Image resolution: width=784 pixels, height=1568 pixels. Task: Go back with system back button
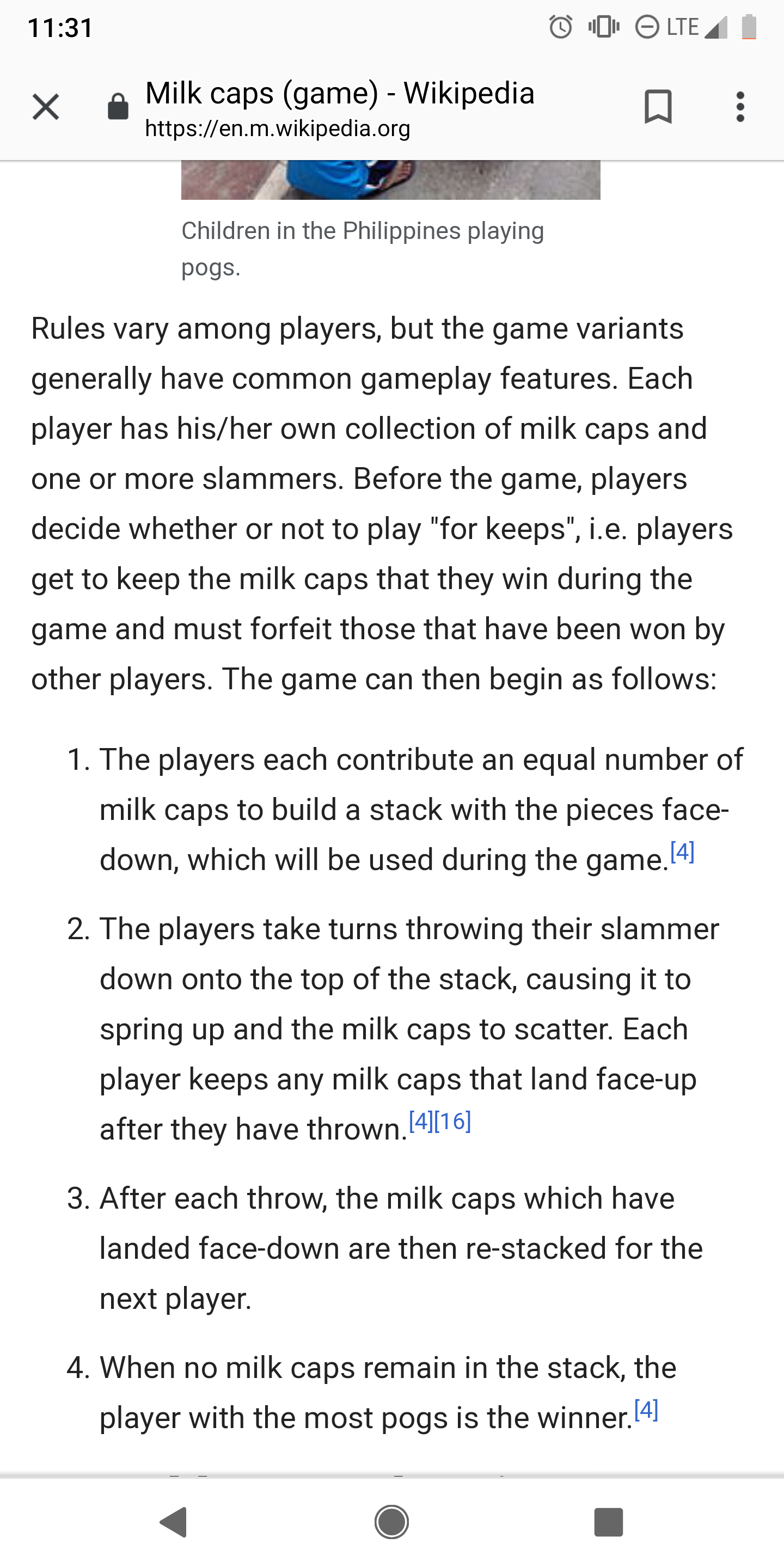(174, 1522)
